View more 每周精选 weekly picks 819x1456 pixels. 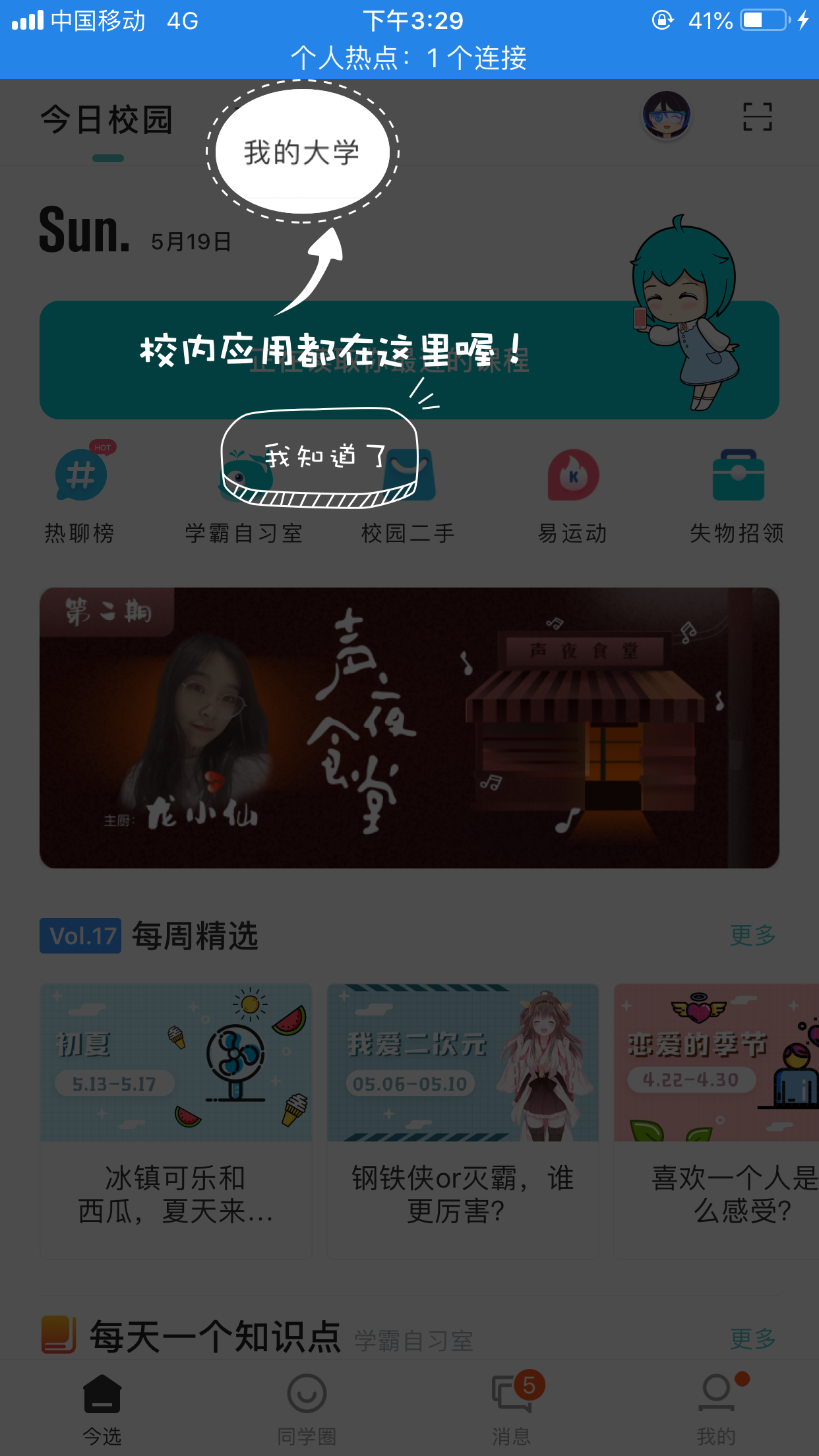(752, 935)
